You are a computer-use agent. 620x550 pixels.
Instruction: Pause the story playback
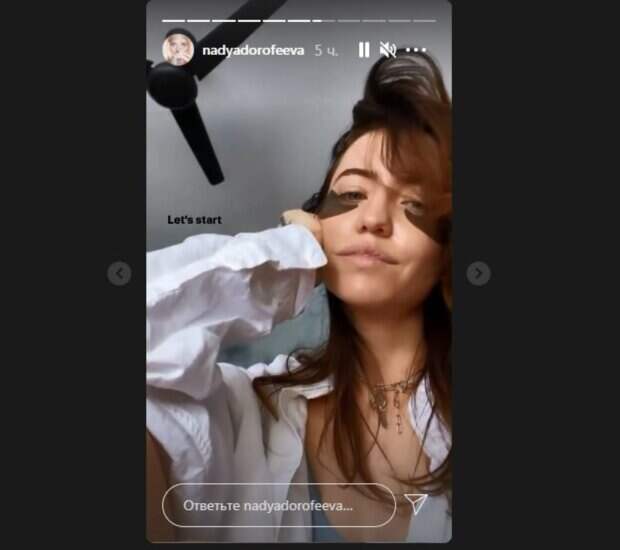(364, 49)
